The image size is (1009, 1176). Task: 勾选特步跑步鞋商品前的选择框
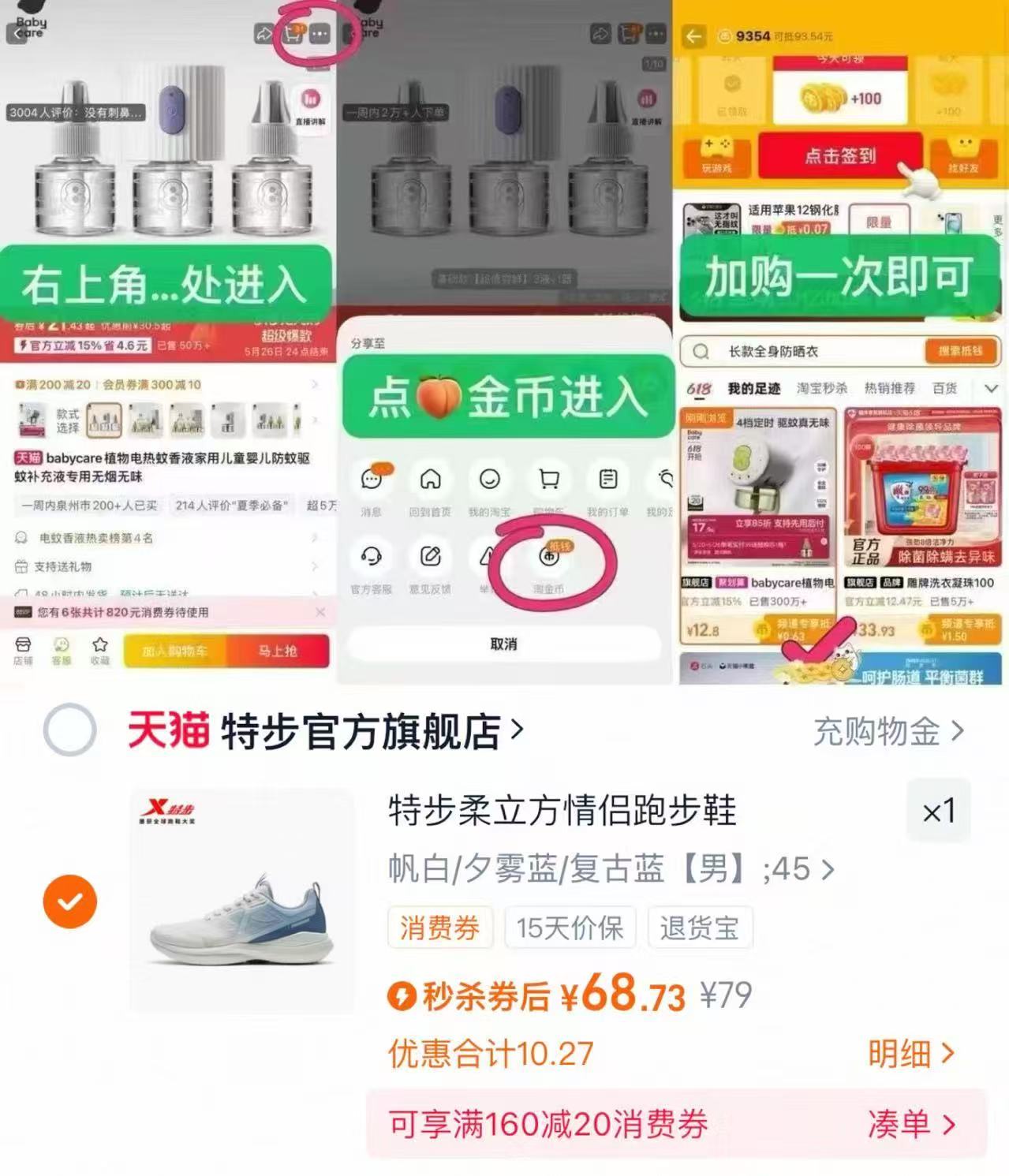coord(71,899)
